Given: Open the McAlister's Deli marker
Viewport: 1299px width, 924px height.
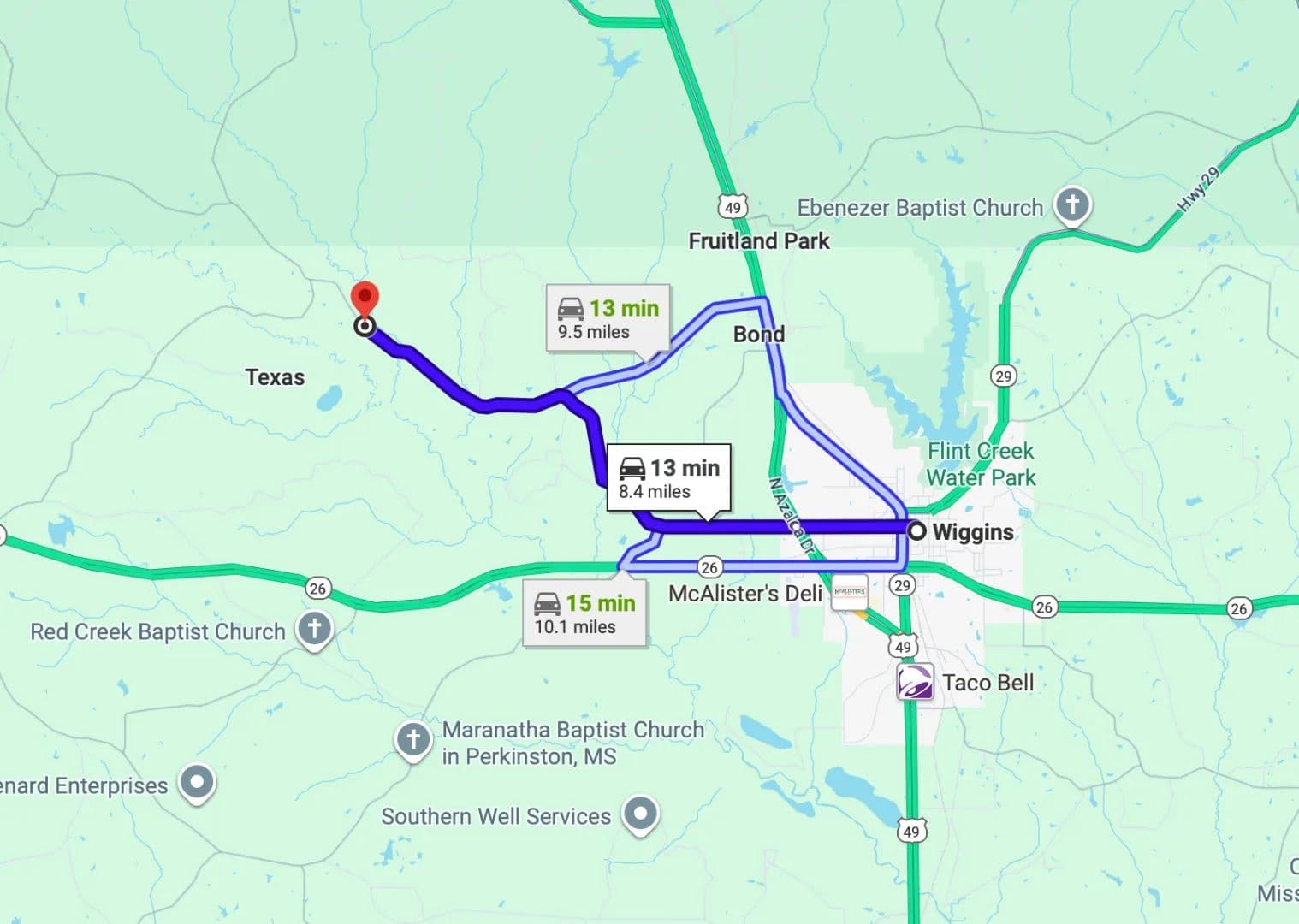Looking at the screenshot, I should (x=849, y=592).
